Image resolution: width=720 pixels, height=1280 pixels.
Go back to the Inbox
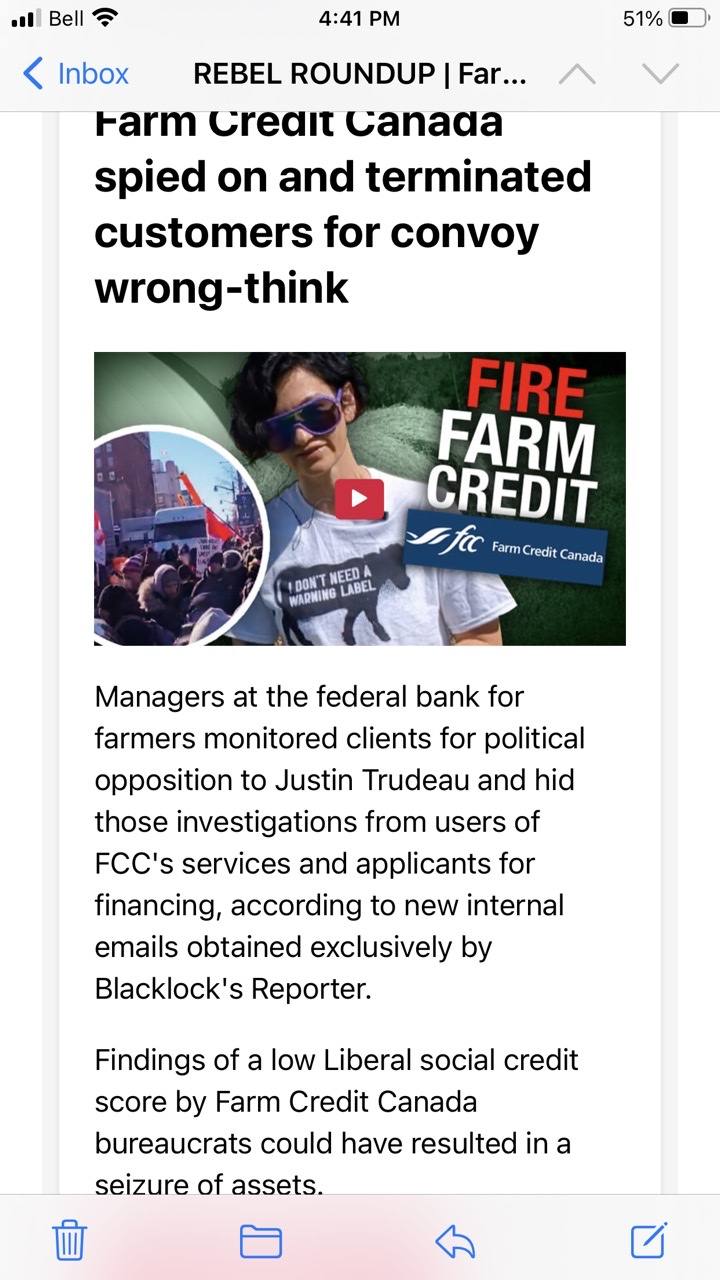(76, 74)
